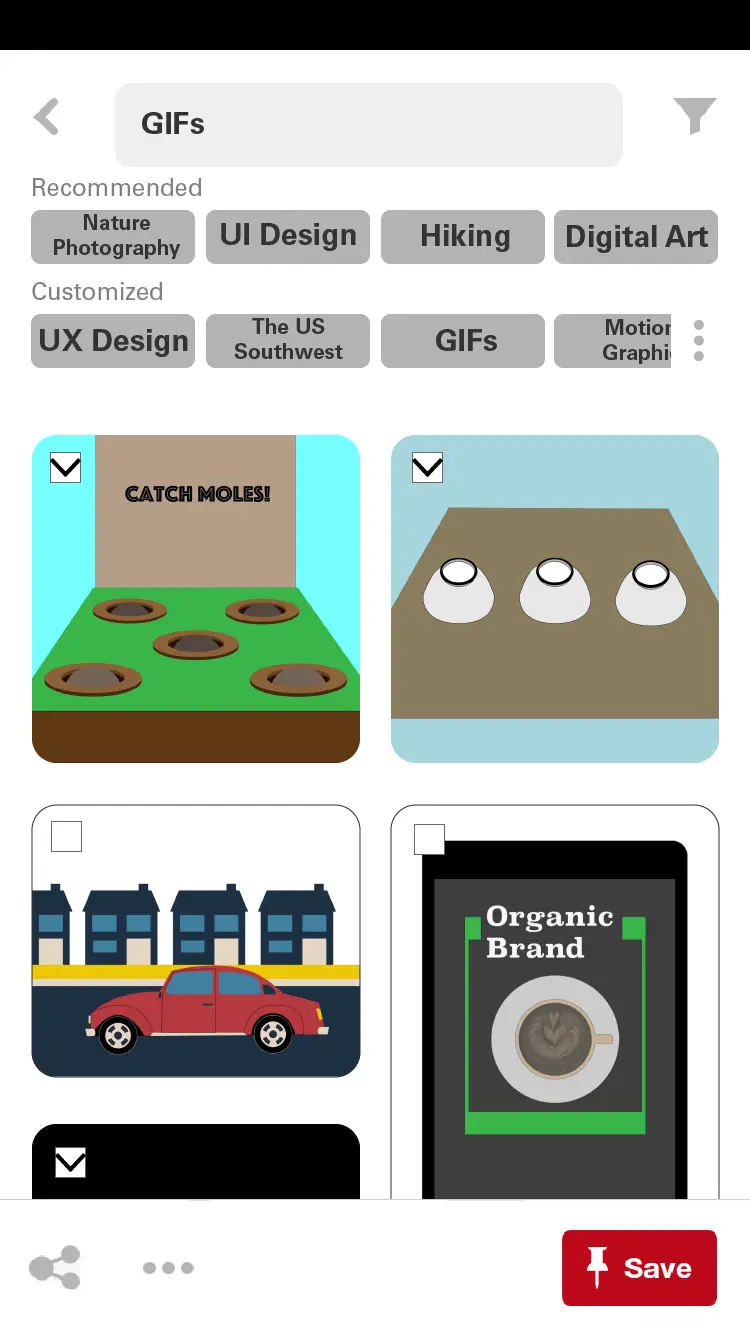Choose the Digital Art chip
Viewport: 750px width, 1334px height.
(636, 236)
